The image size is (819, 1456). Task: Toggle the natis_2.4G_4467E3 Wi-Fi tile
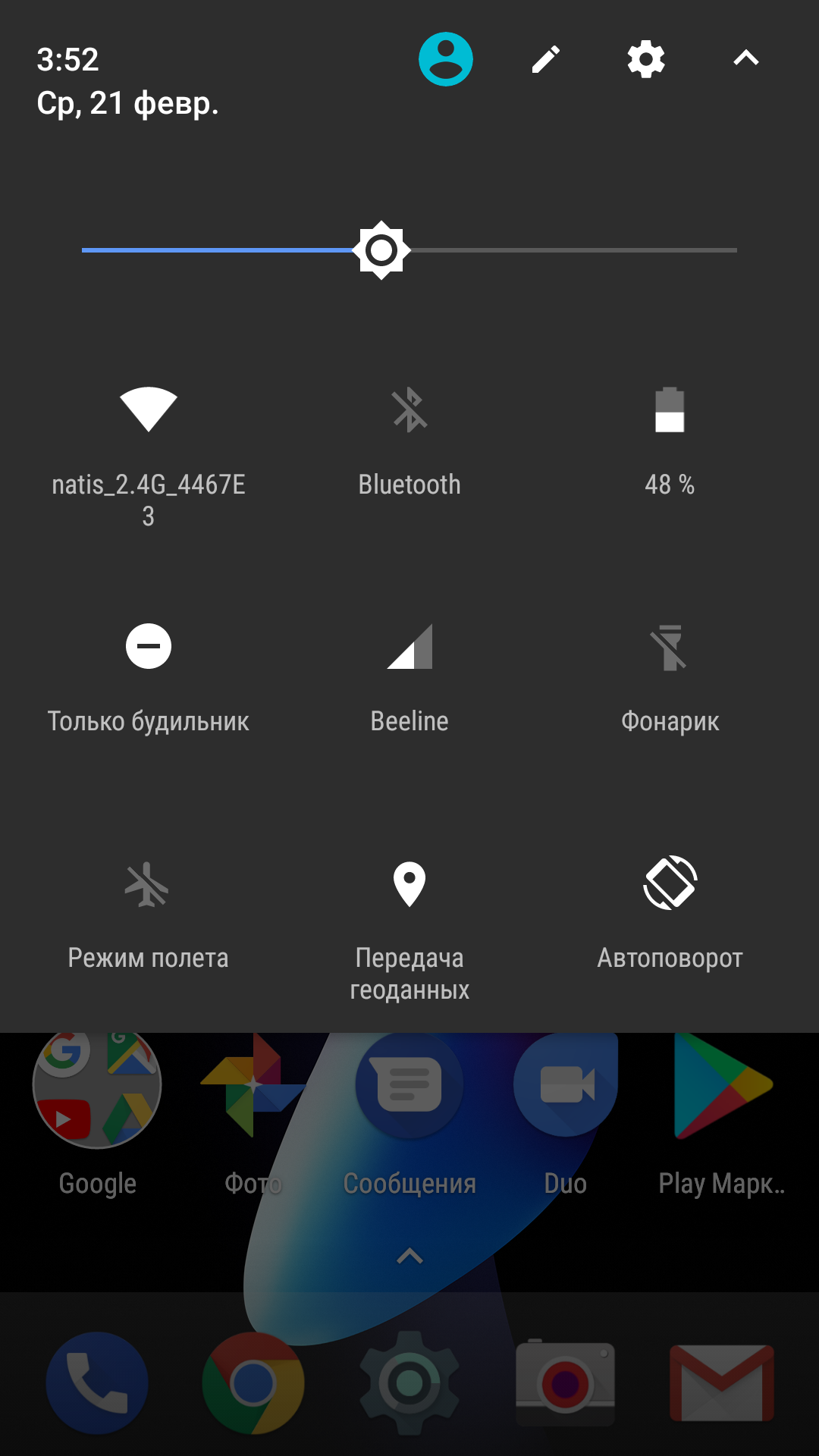click(149, 411)
